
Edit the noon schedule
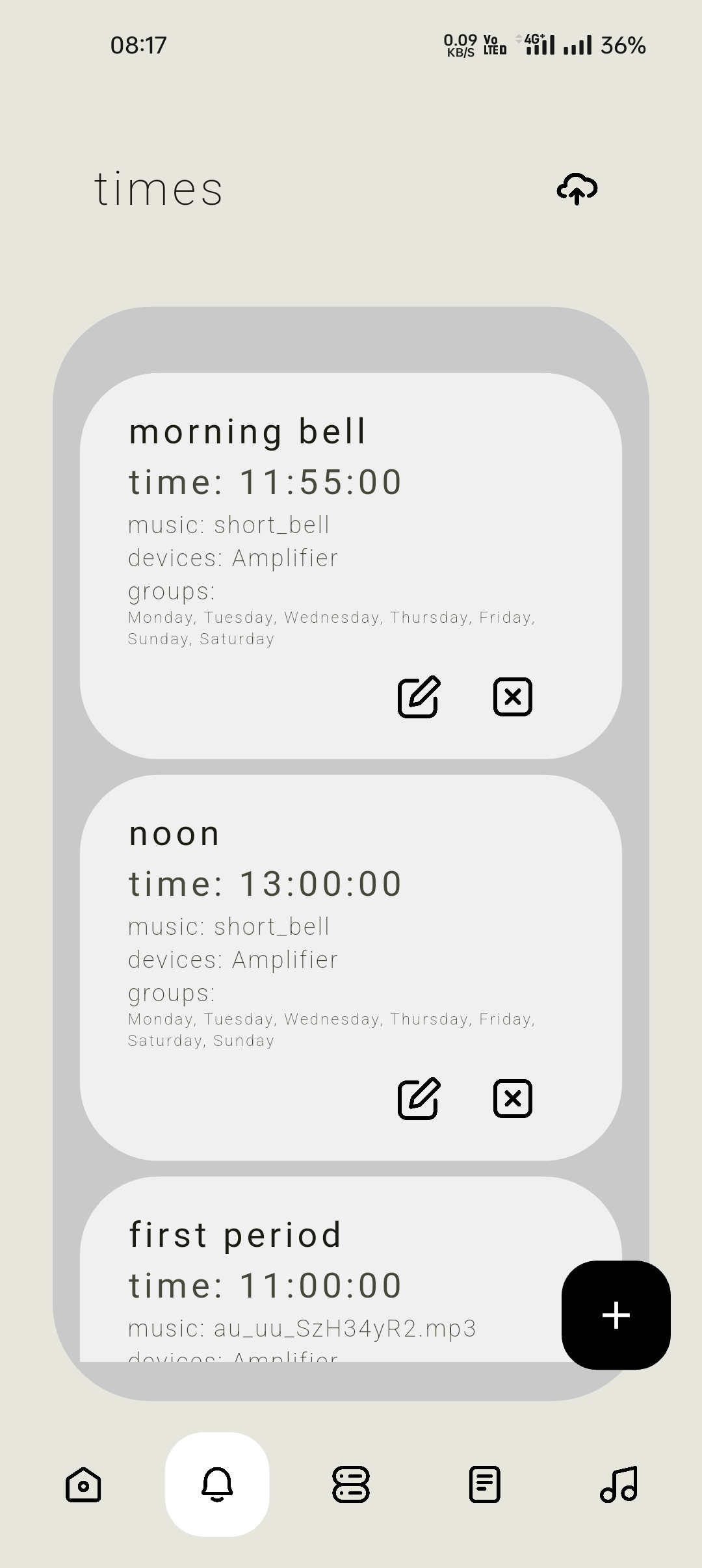click(x=419, y=1099)
